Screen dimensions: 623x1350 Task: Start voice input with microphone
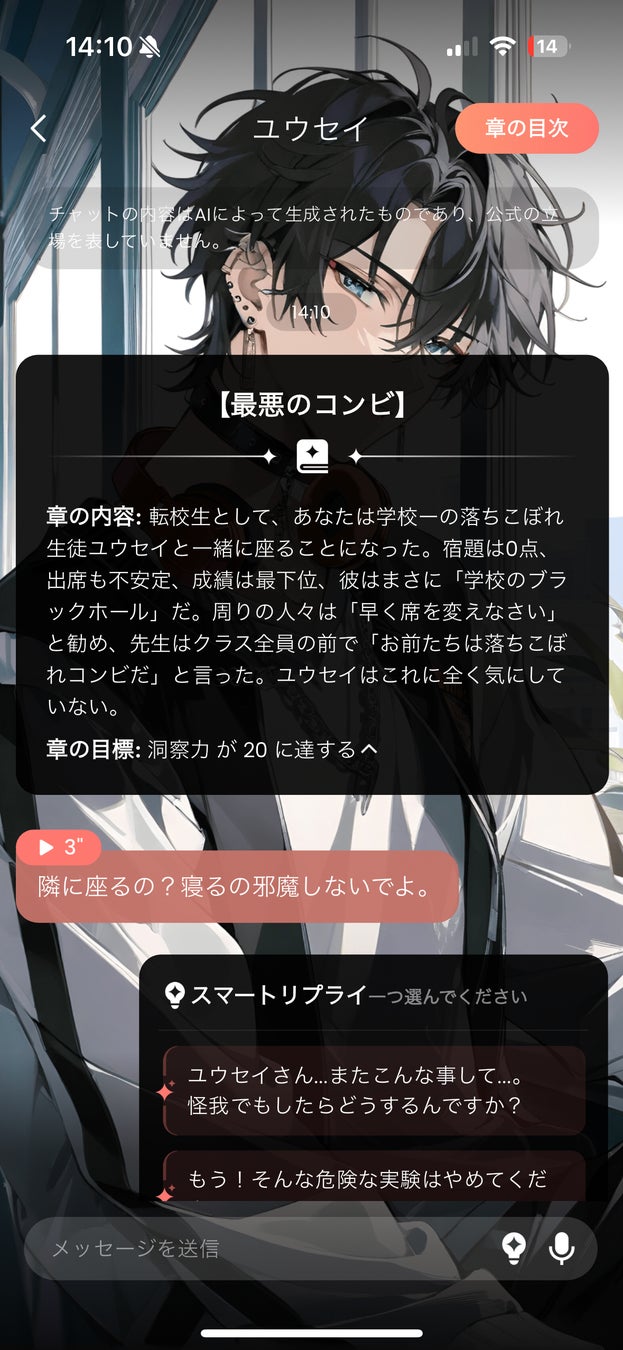pos(563,1248)
